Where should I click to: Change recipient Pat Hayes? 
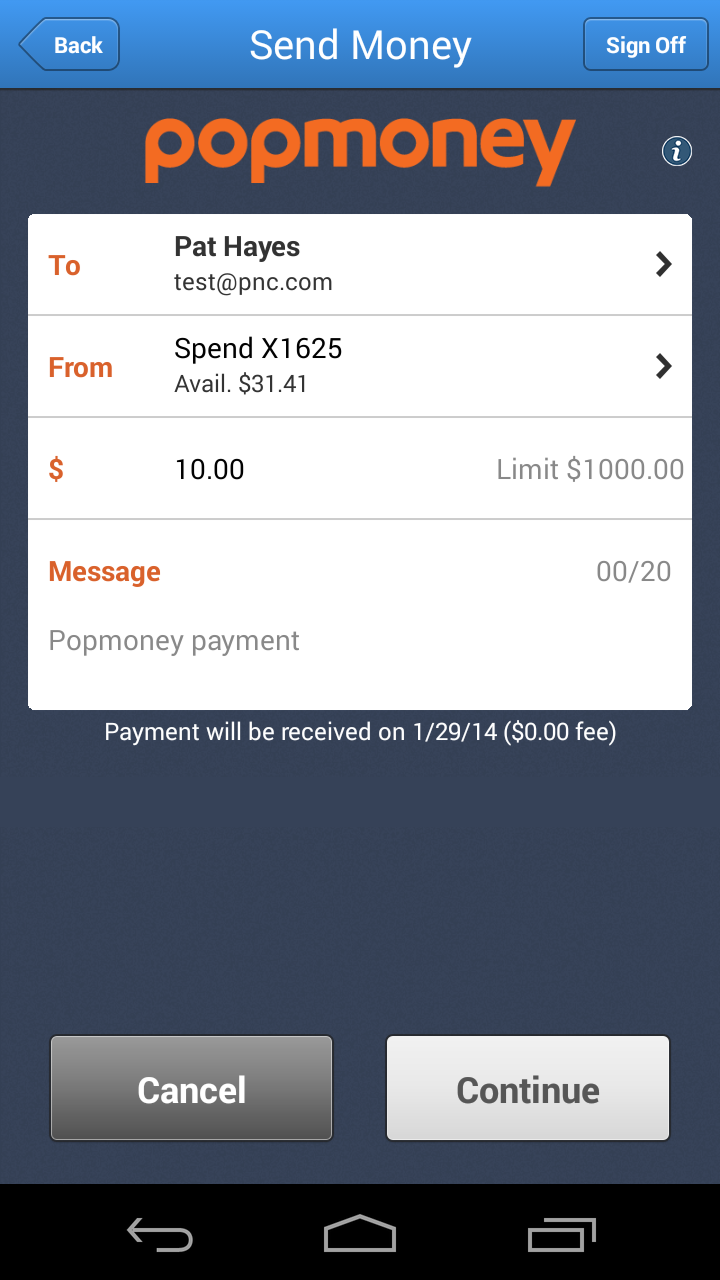click(x=360, y=265)
